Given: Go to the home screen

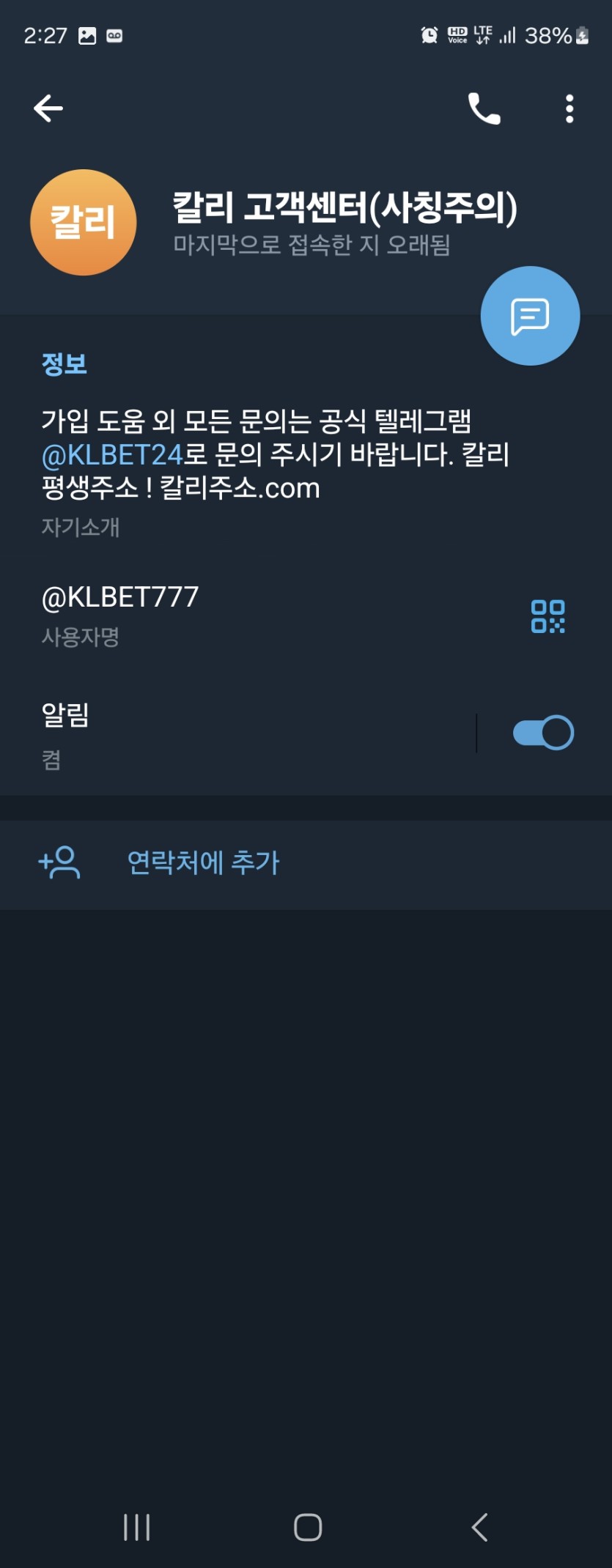Looking at the screenshot, I should point(308,1528).
